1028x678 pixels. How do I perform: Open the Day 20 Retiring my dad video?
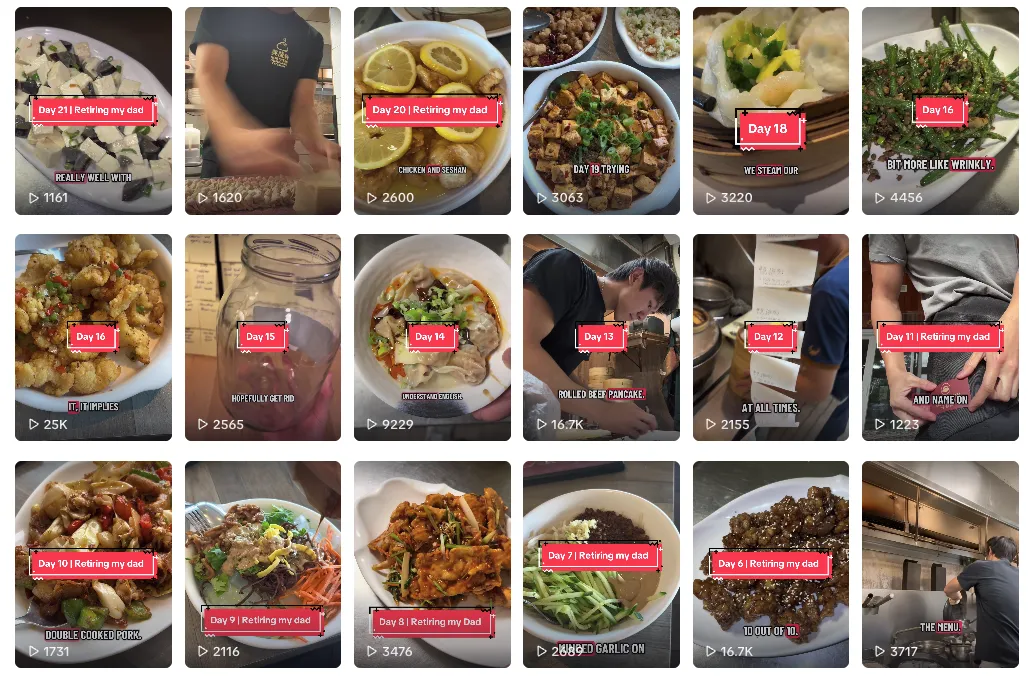click(432, 110)
